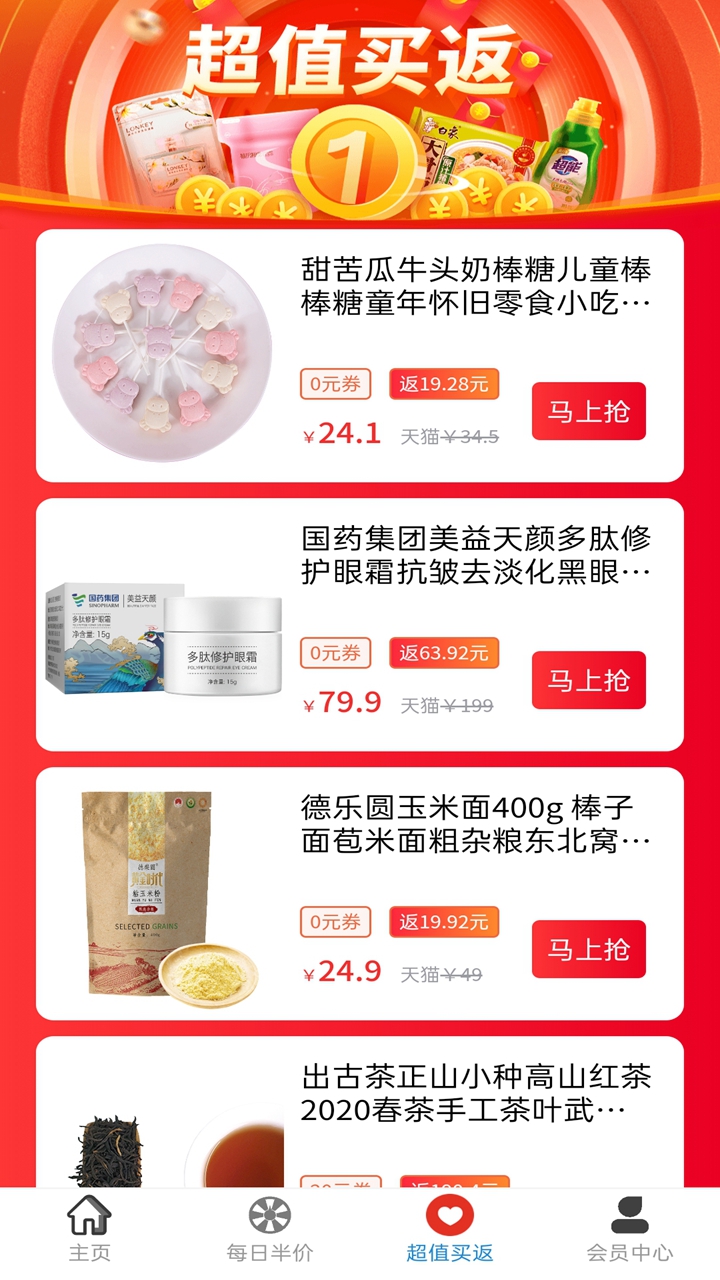Tap 马上抢 for the 国药集团 eye cream
The image size is (720, 1280).
click(x=588, y=680)
